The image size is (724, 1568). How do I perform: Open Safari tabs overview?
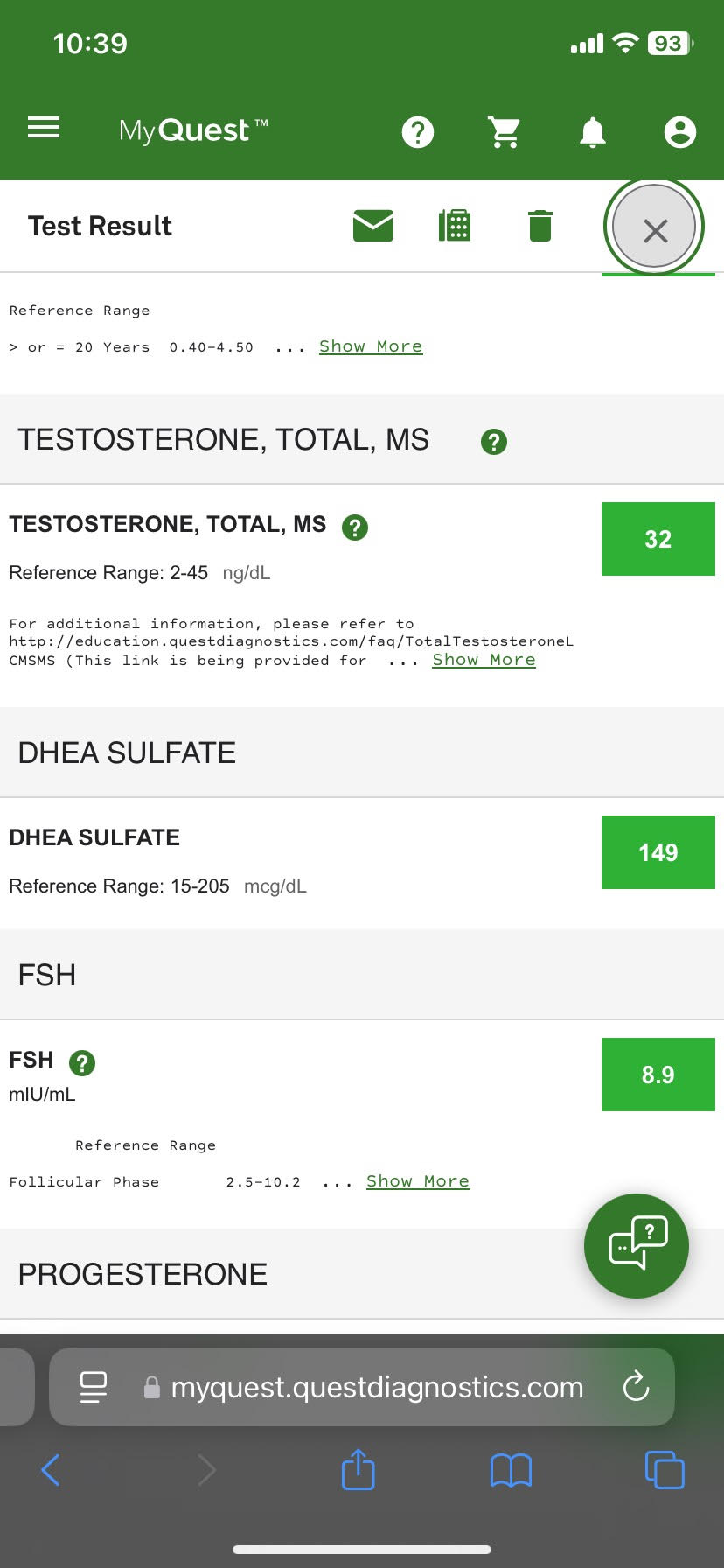[x=665, y=1470]
